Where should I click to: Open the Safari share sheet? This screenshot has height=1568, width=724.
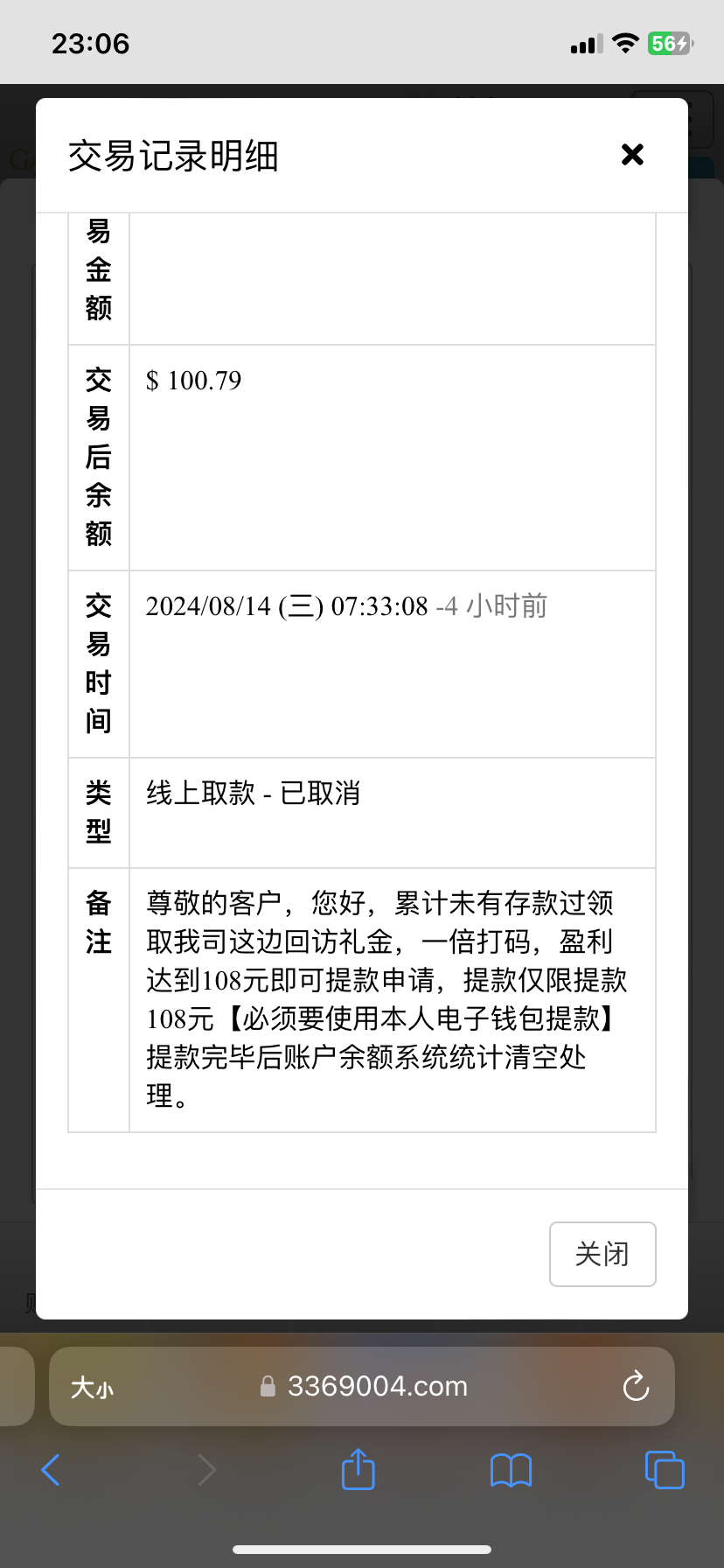point(358,1468)
